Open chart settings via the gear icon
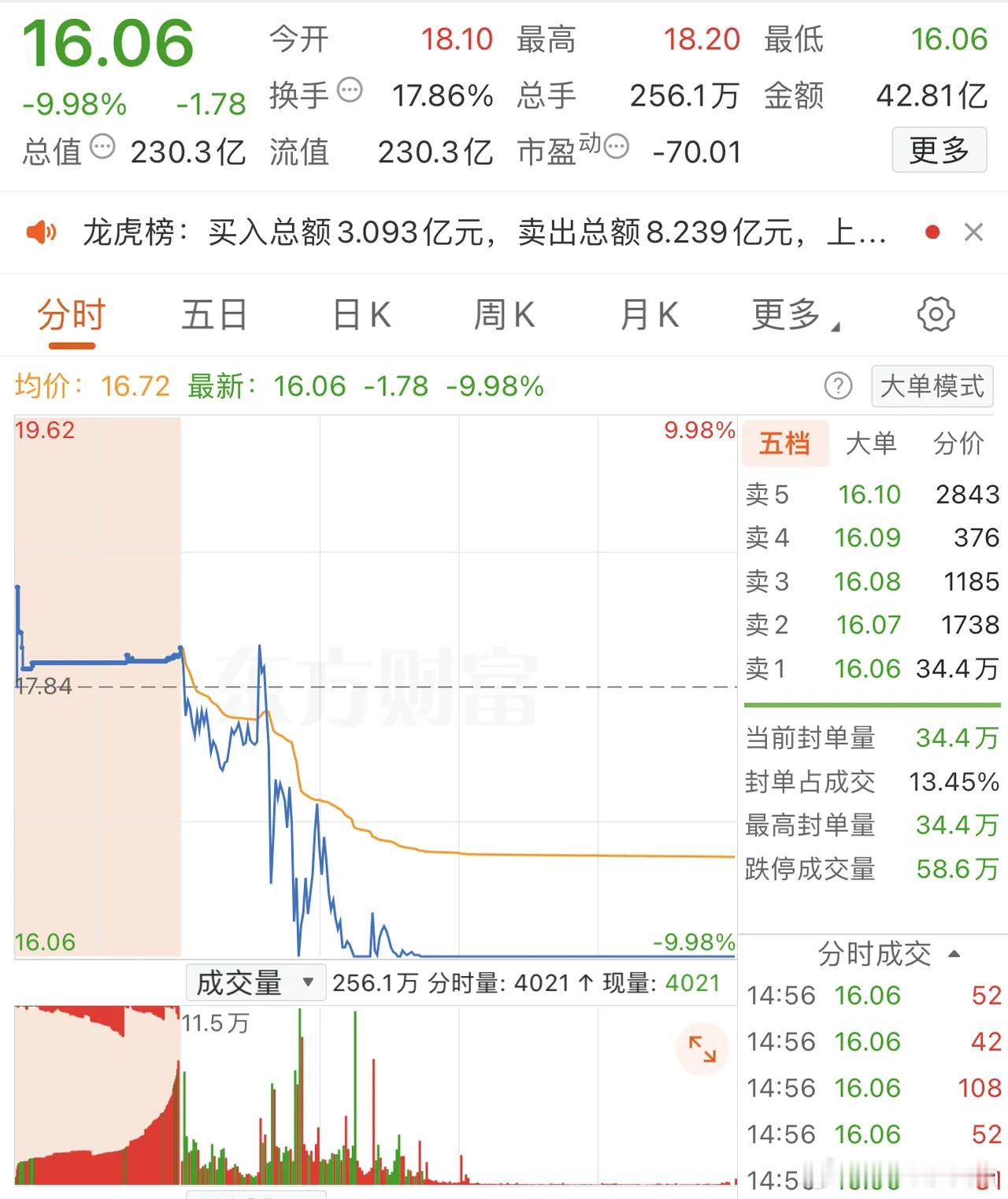Image resolution: width=1008 pixels, height=1199 pixels. (x=936, y=314)
